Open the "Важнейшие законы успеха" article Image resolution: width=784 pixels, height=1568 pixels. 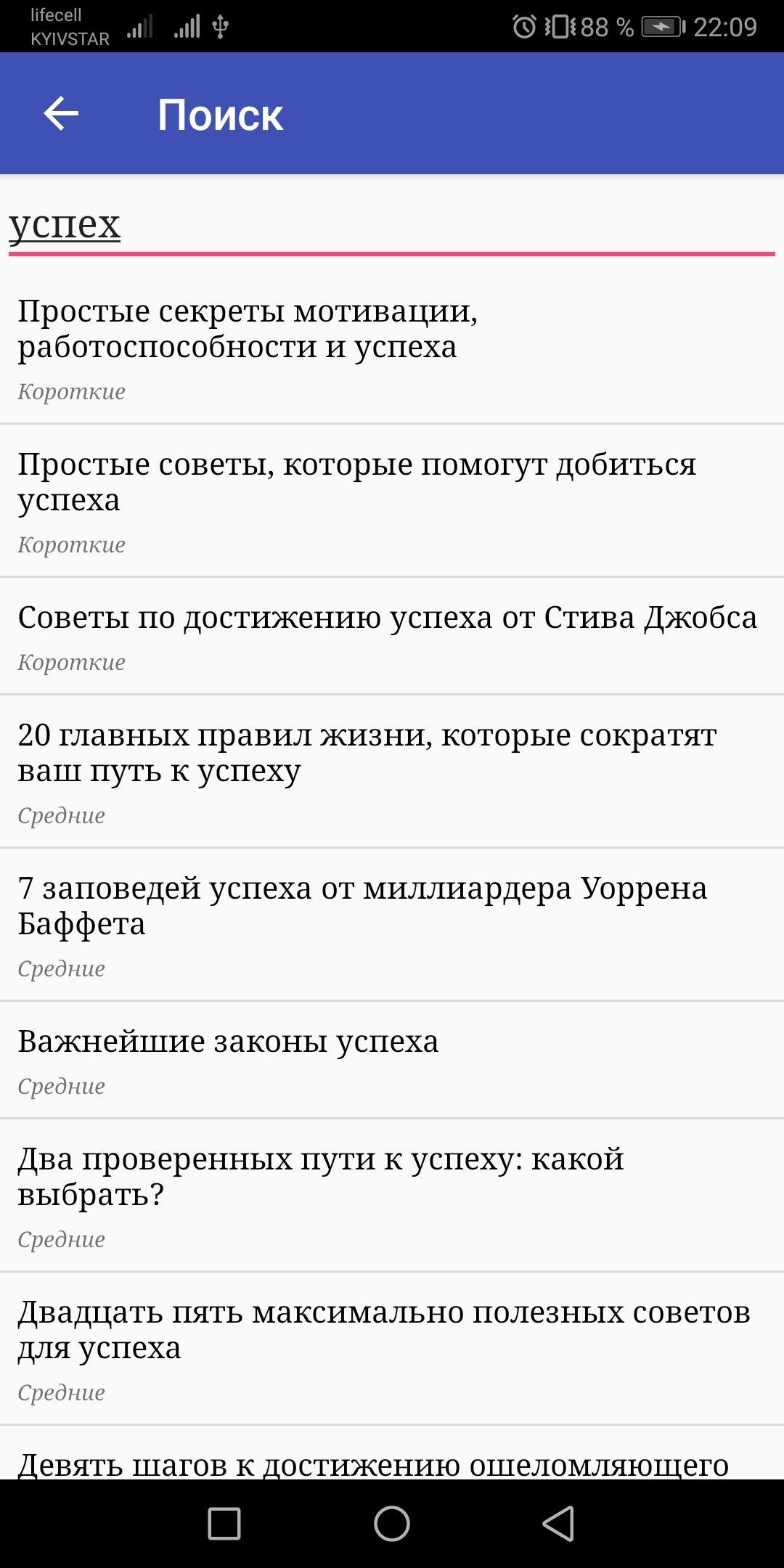392,1061
